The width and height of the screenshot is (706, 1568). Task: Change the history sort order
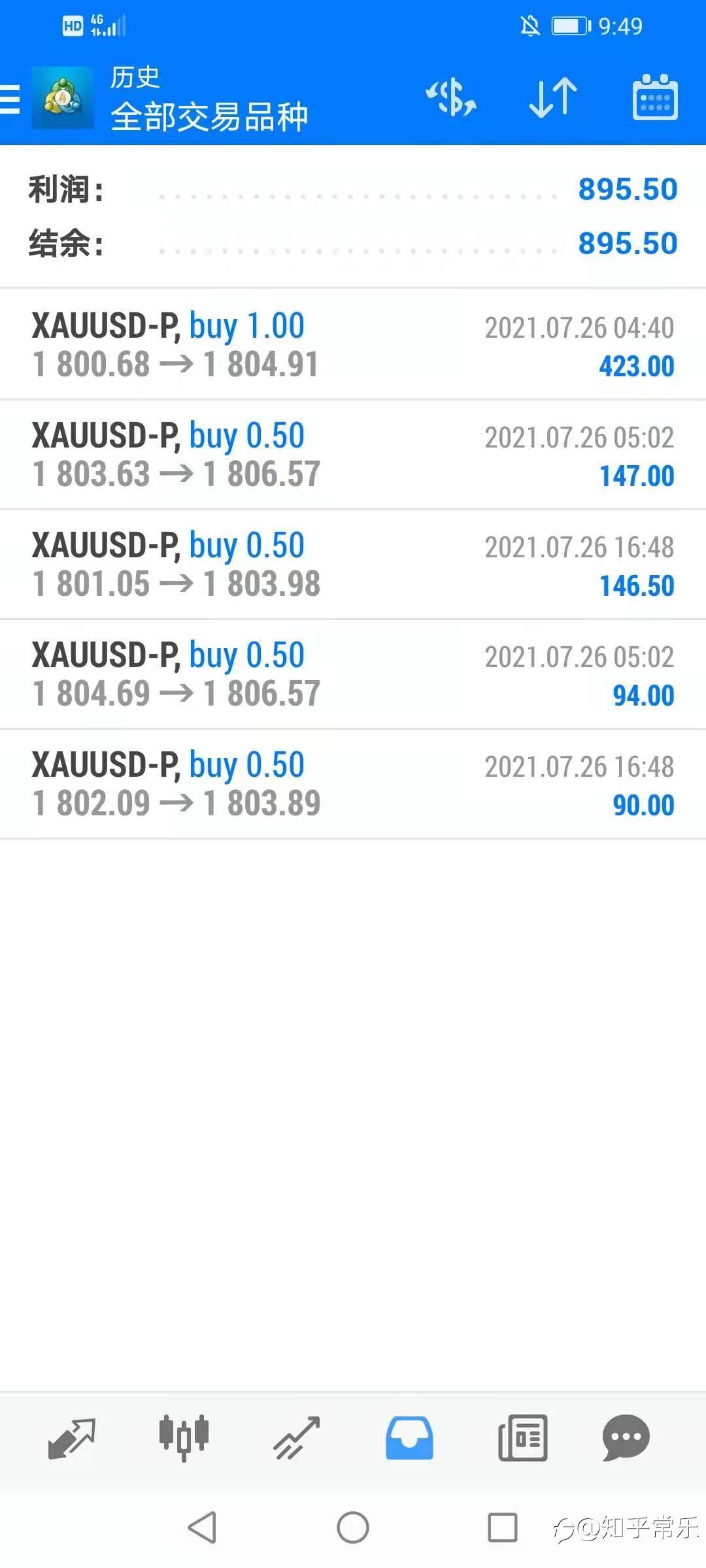[553, 98]
